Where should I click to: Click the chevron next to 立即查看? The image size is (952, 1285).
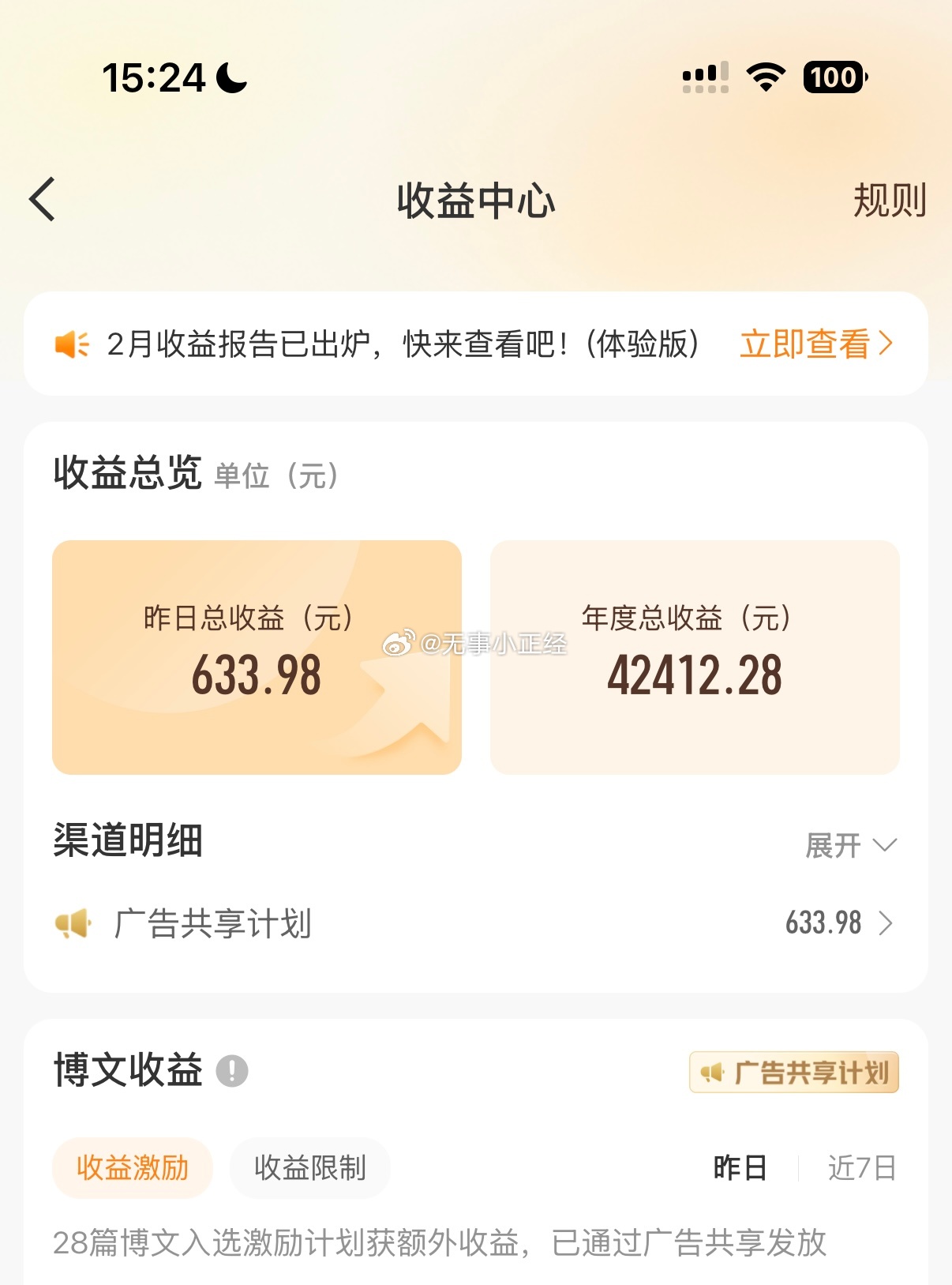[x=886, y=344]
